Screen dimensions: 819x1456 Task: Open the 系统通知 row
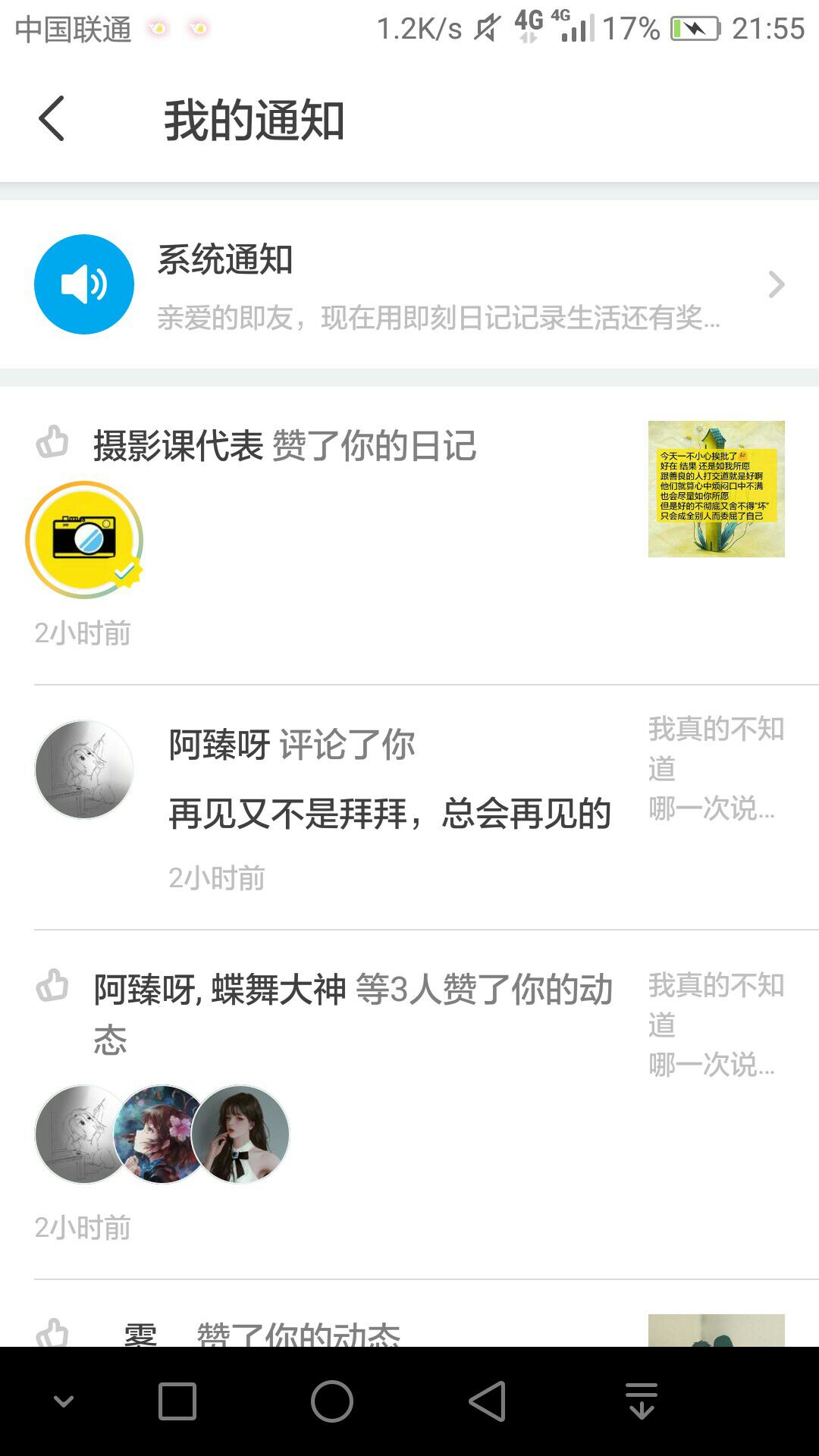coord(409,284)
